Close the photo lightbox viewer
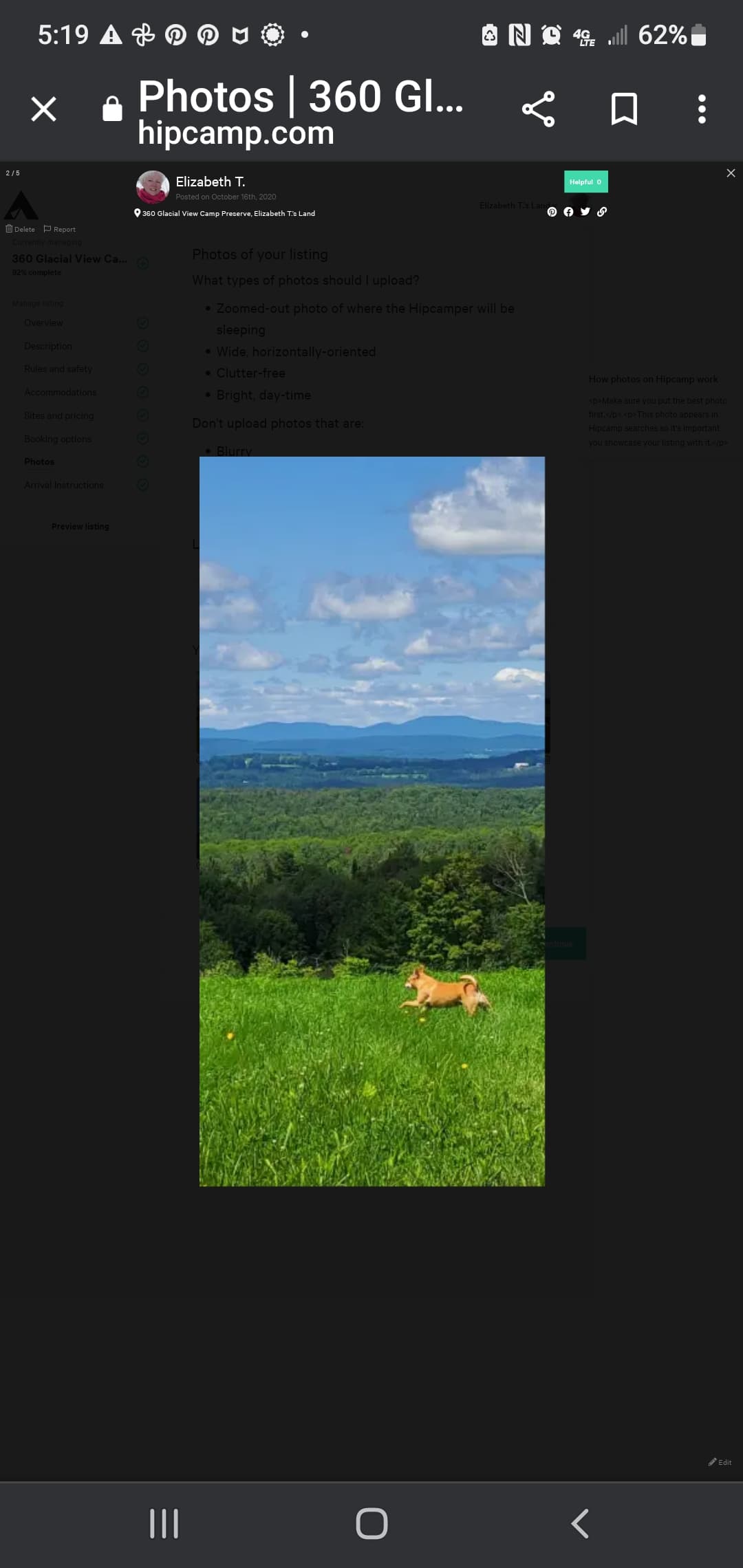Image resolution: width=743 pixels, height=1568 pixels. click(x=731, y=173)
